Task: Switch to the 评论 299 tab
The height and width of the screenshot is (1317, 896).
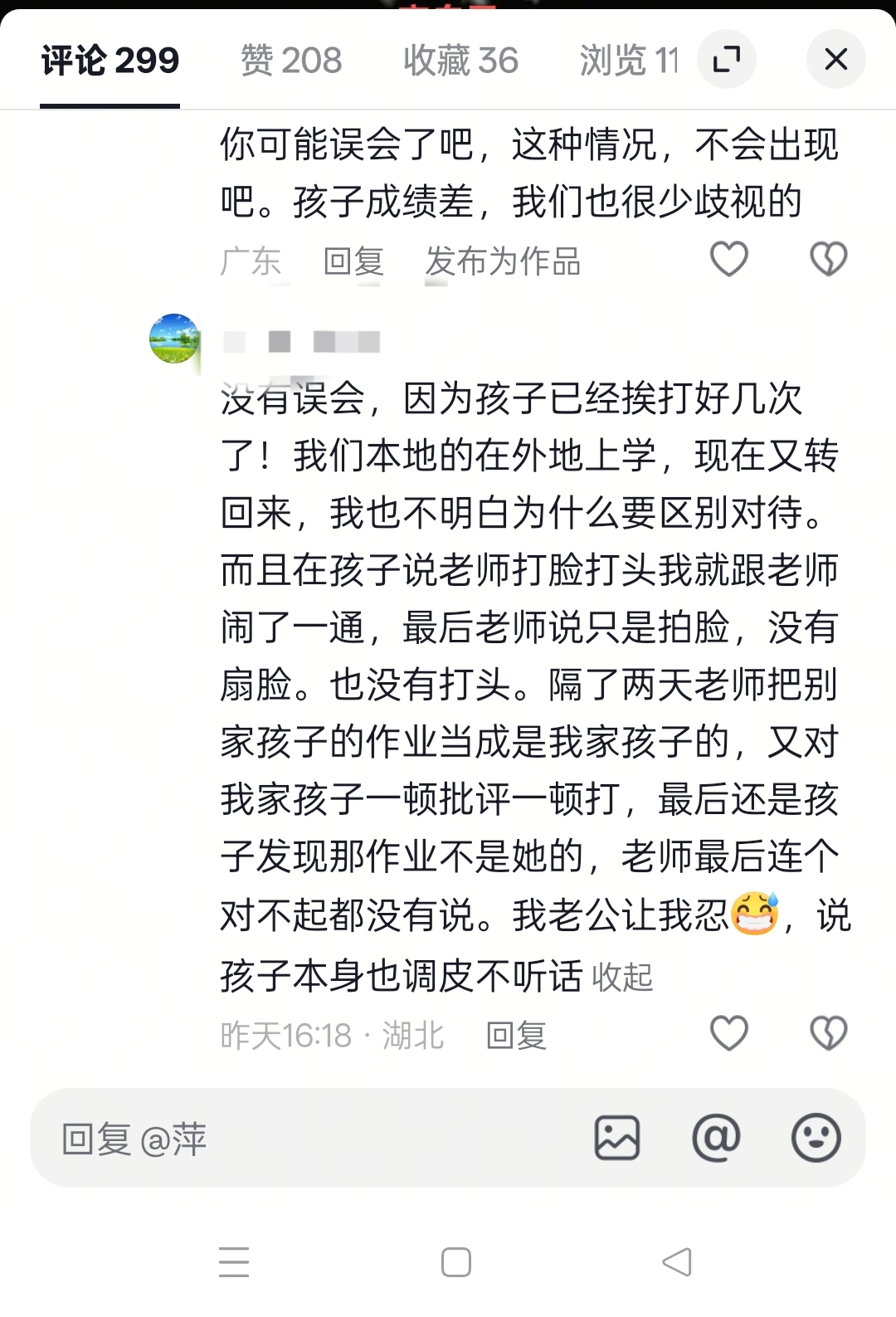Action: (x=110, y=61)
